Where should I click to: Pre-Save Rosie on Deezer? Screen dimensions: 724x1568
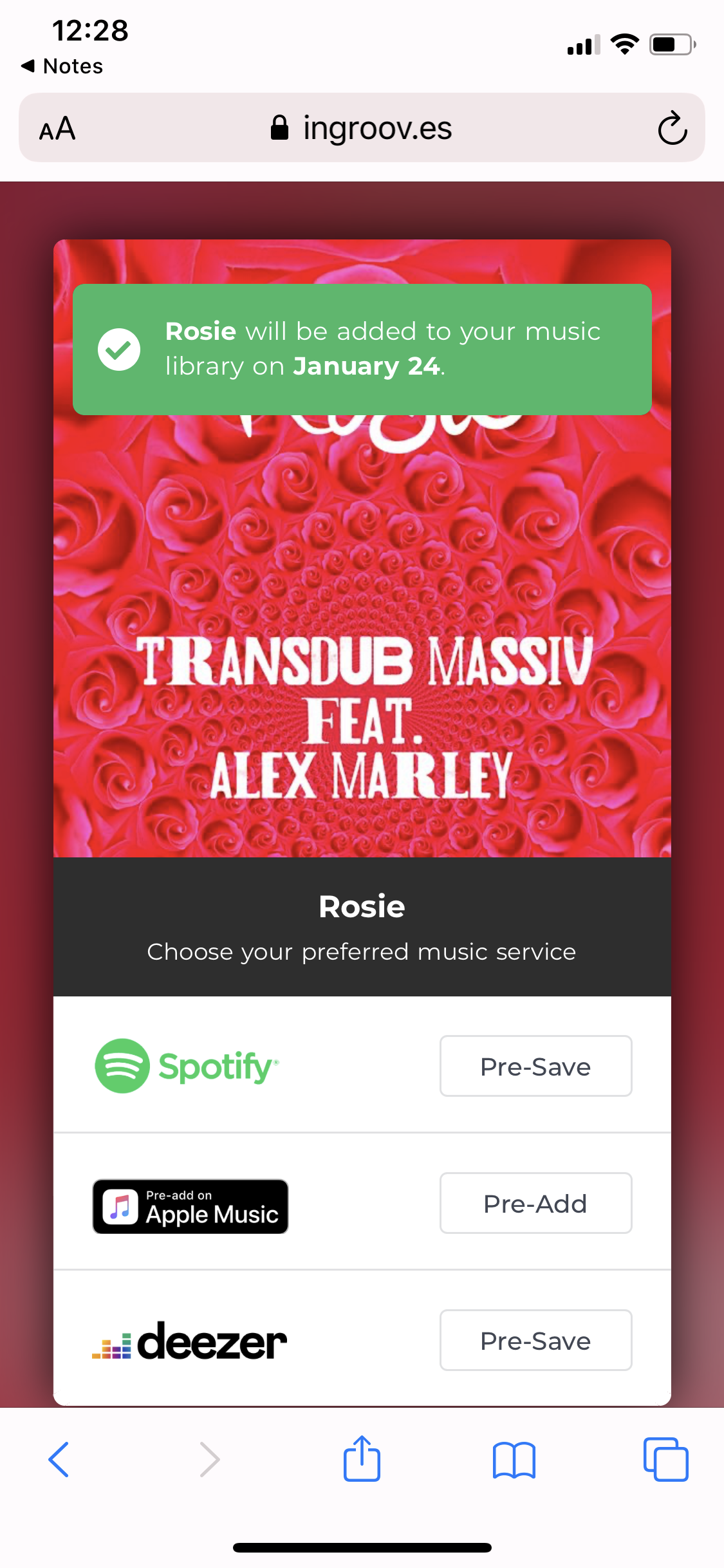tap(535, 1340)
